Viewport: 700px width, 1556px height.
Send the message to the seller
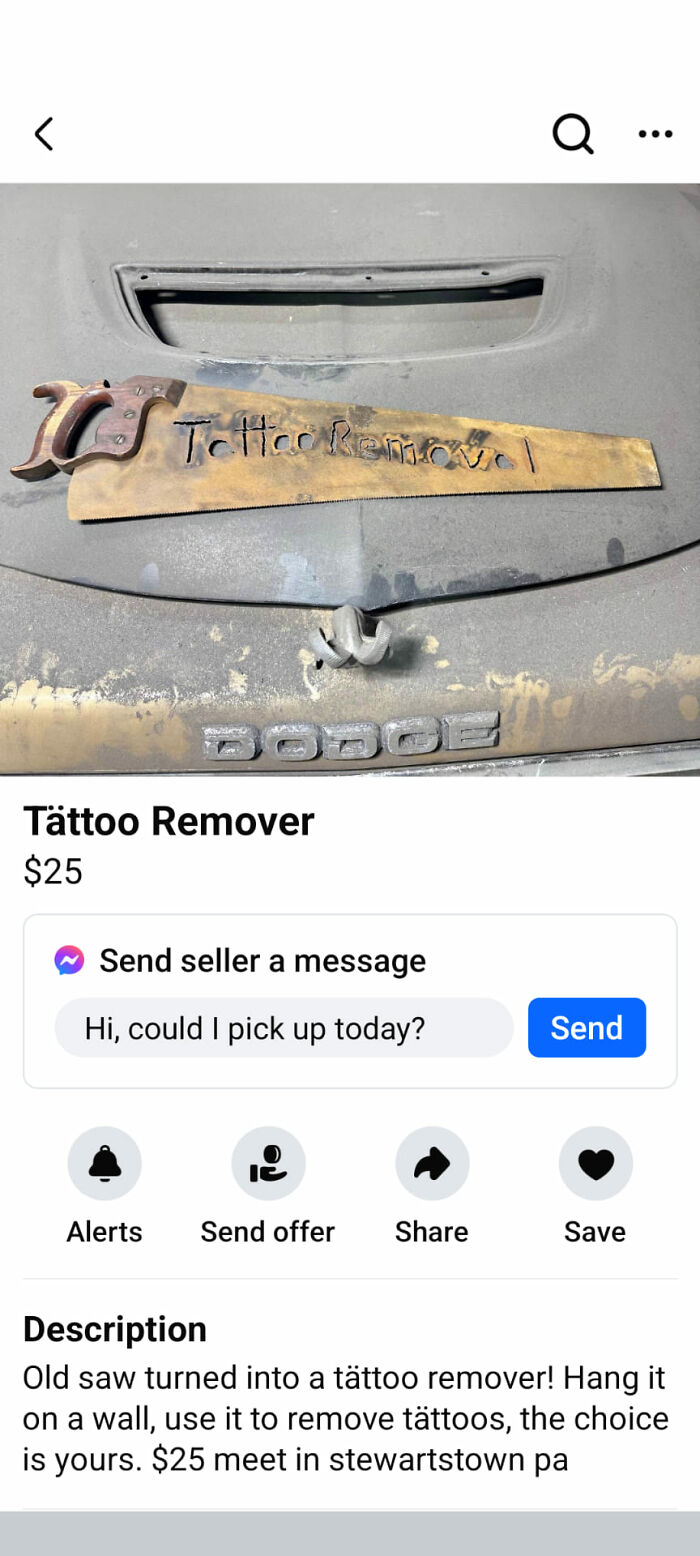point(587,1028)
